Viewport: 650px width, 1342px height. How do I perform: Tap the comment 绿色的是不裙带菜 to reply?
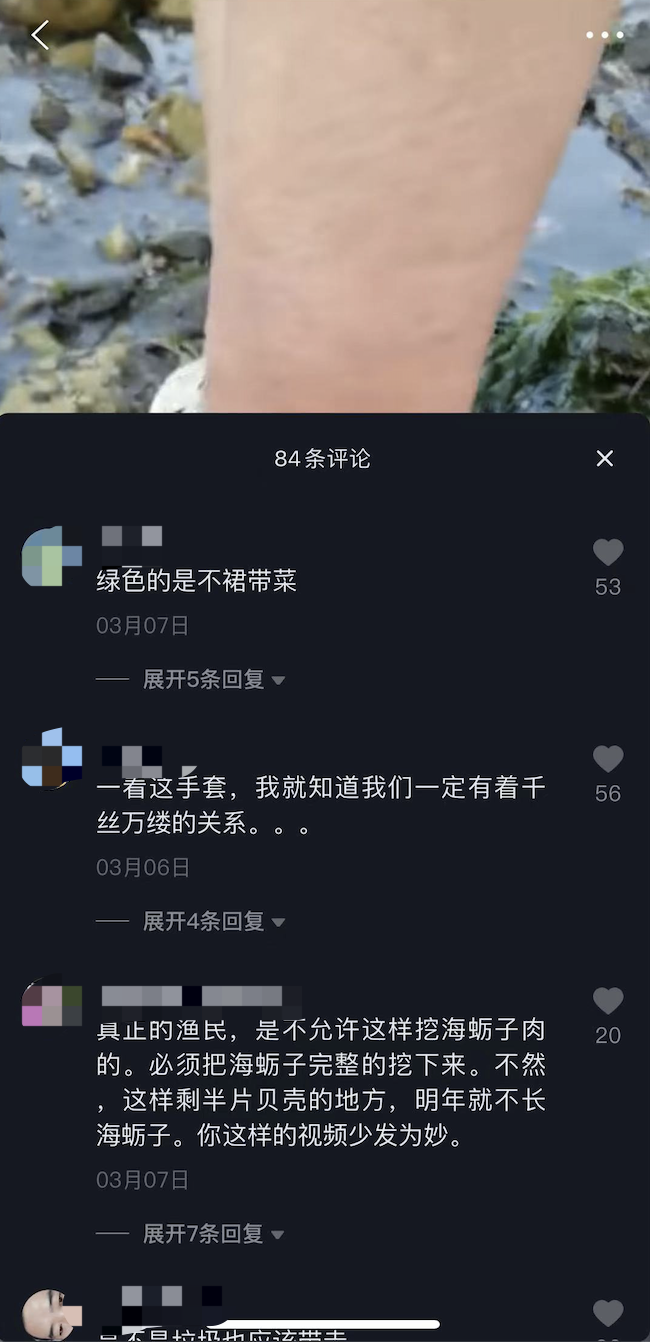pyautogui.click(x=196, y=581)
